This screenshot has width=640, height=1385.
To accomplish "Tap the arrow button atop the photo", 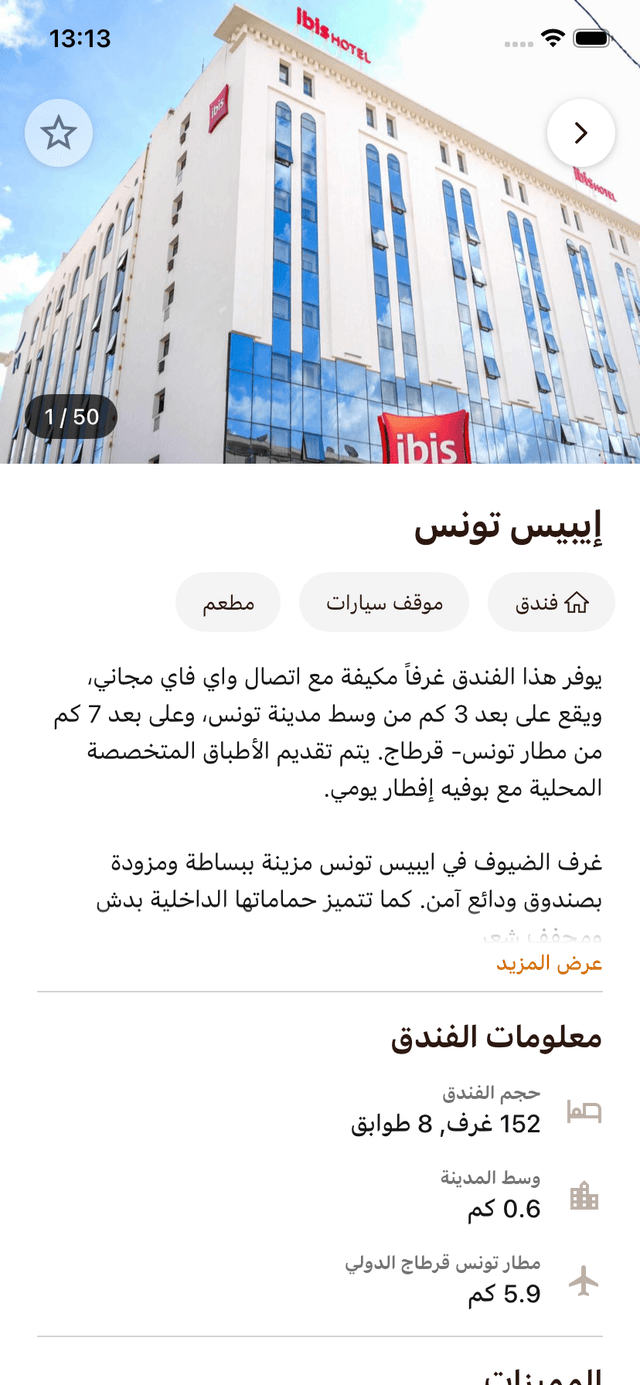I will click(x=581, y=133).
